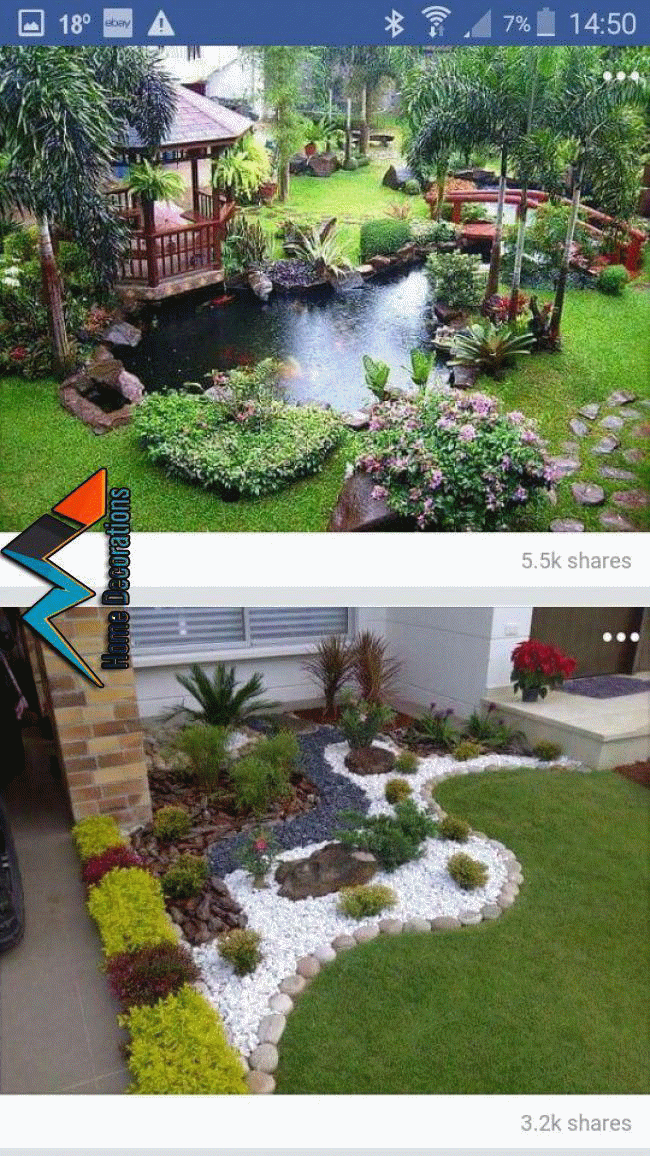Viewport: 650px width, 1156px height.
Task: Open overflow menu on the white pebble garden photo
Action: click(620, 637)
